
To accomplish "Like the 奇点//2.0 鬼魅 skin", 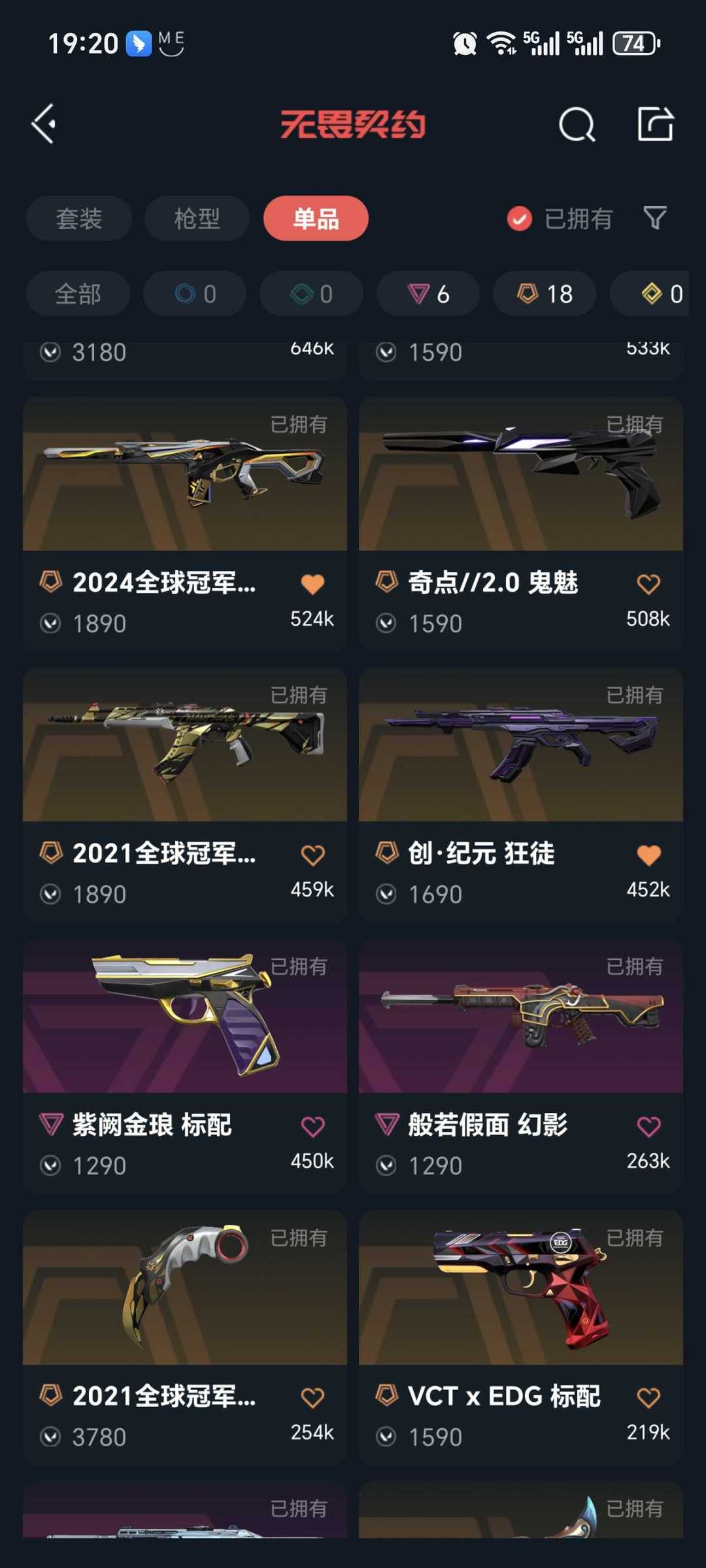I will [x=648, y=584].
